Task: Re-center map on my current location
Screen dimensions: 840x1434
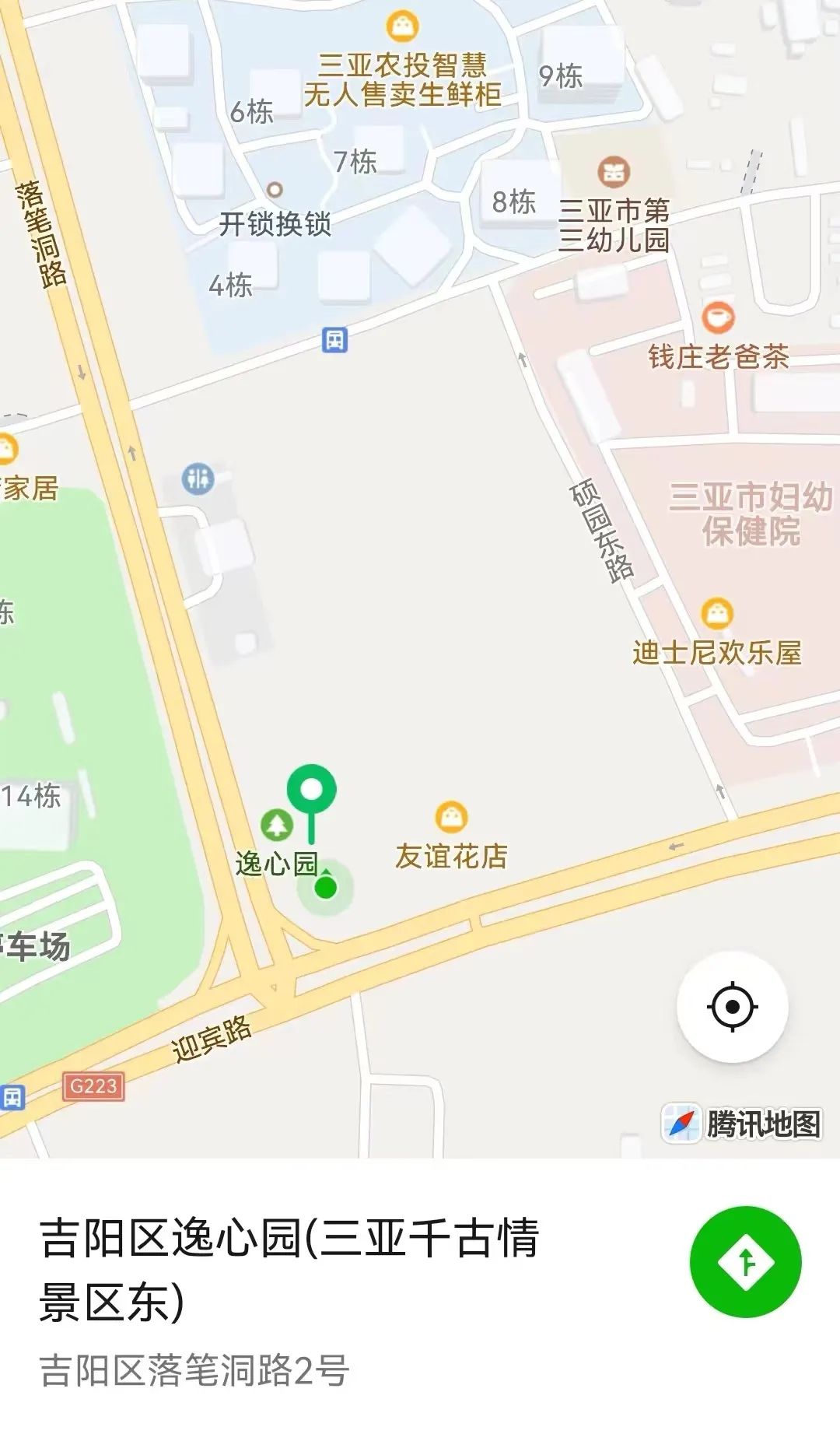Action: (x=732, y=1007)
